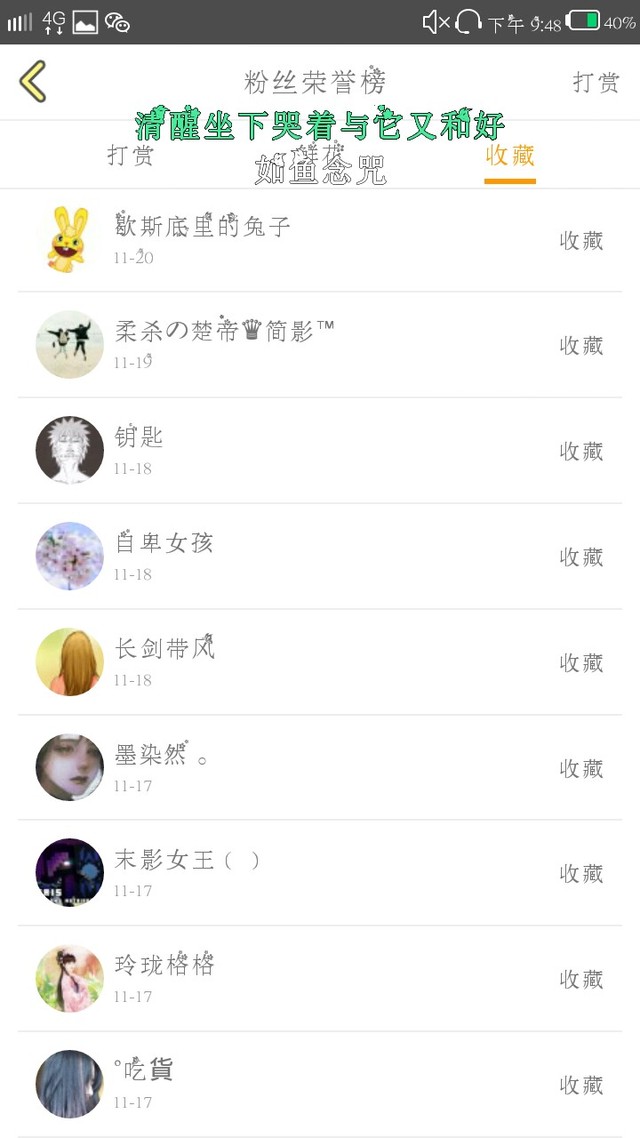The image size is (640, 1138).
Task: View user 钥匙
Action: tap(320, 451)
